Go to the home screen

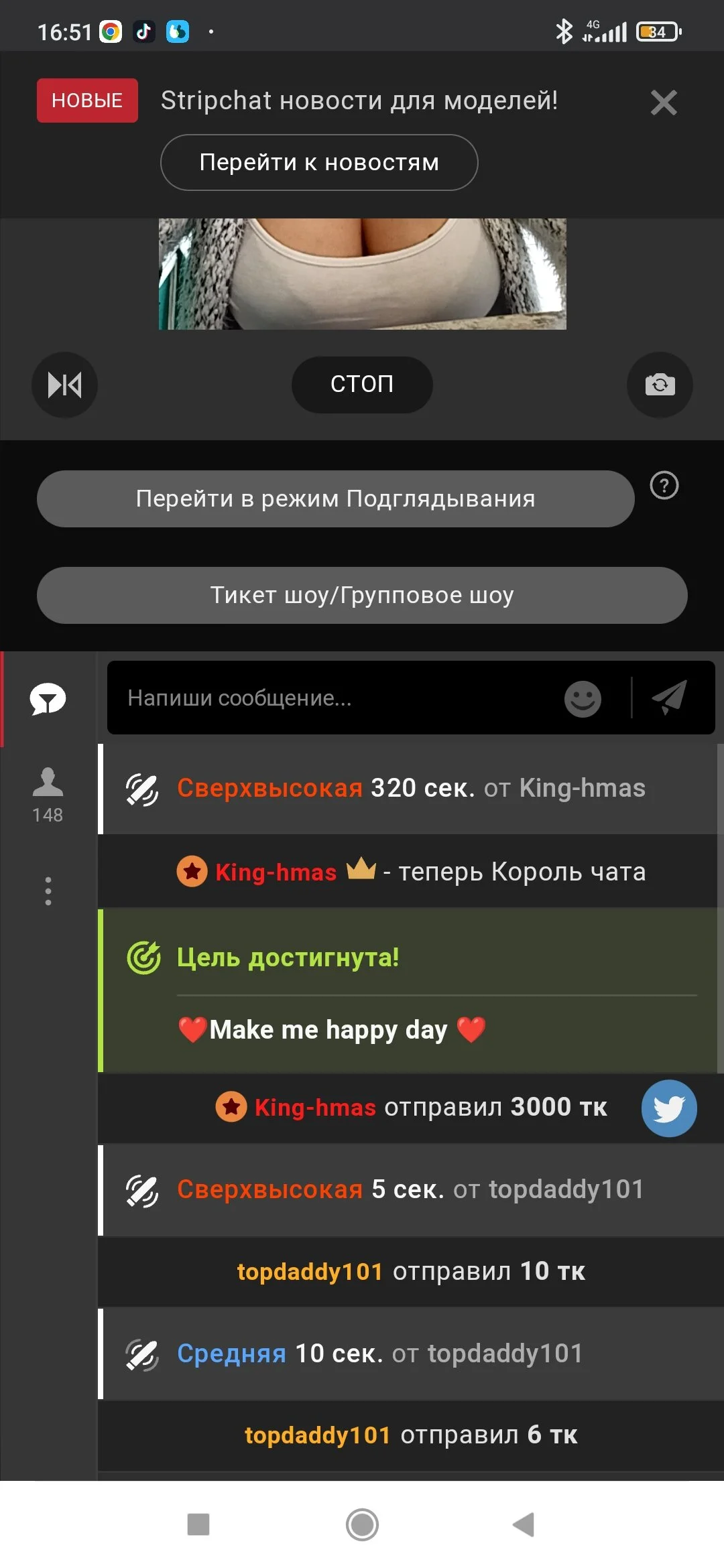click(x=362, y=1524)
